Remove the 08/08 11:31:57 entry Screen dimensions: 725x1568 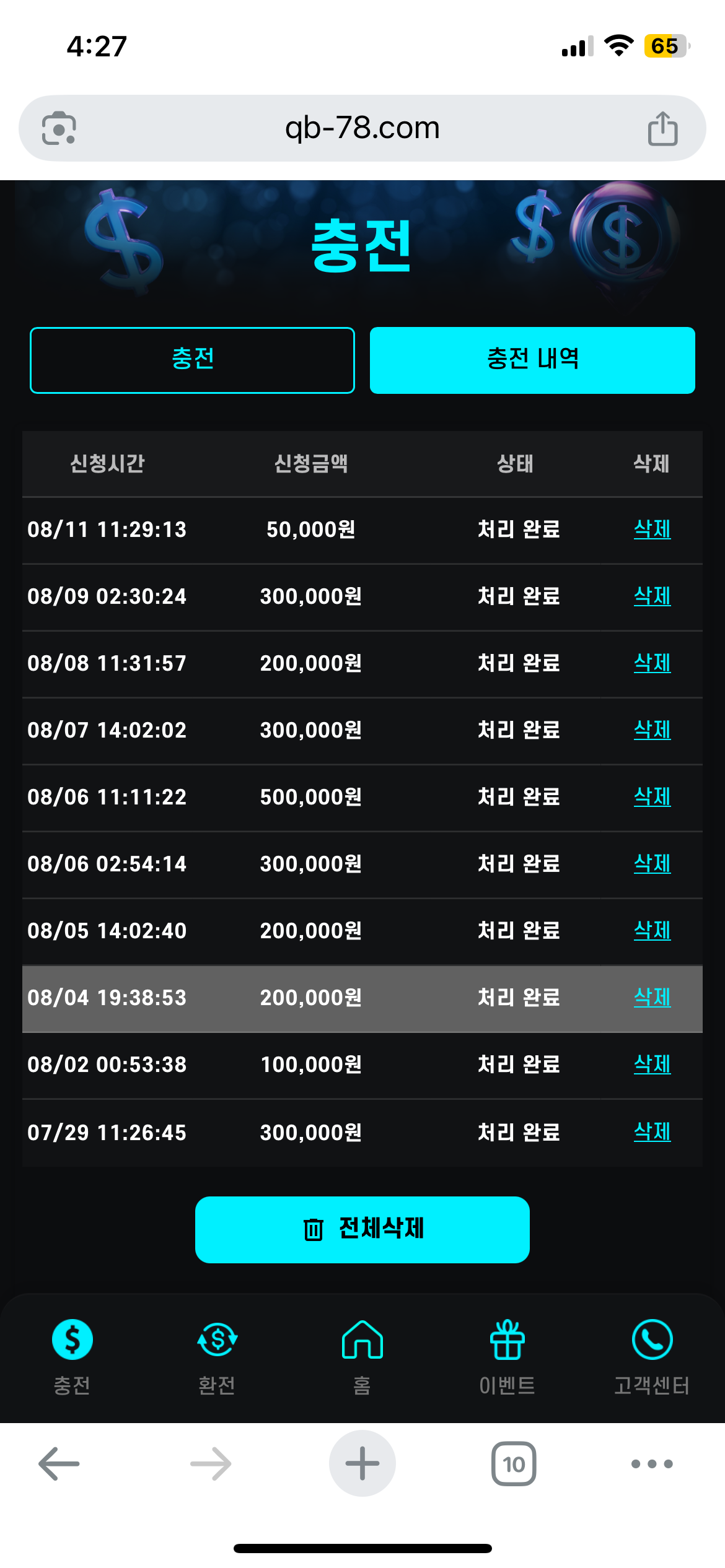coord(652,663)
